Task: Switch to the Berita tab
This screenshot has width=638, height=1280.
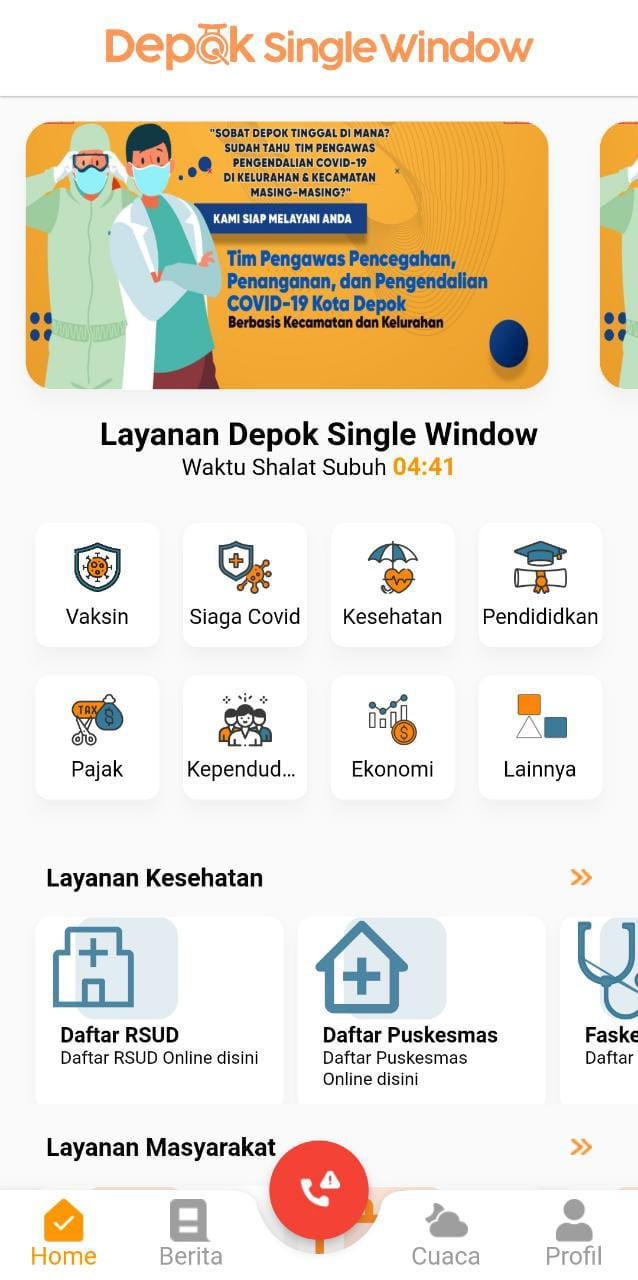Action: point(190,1234)
